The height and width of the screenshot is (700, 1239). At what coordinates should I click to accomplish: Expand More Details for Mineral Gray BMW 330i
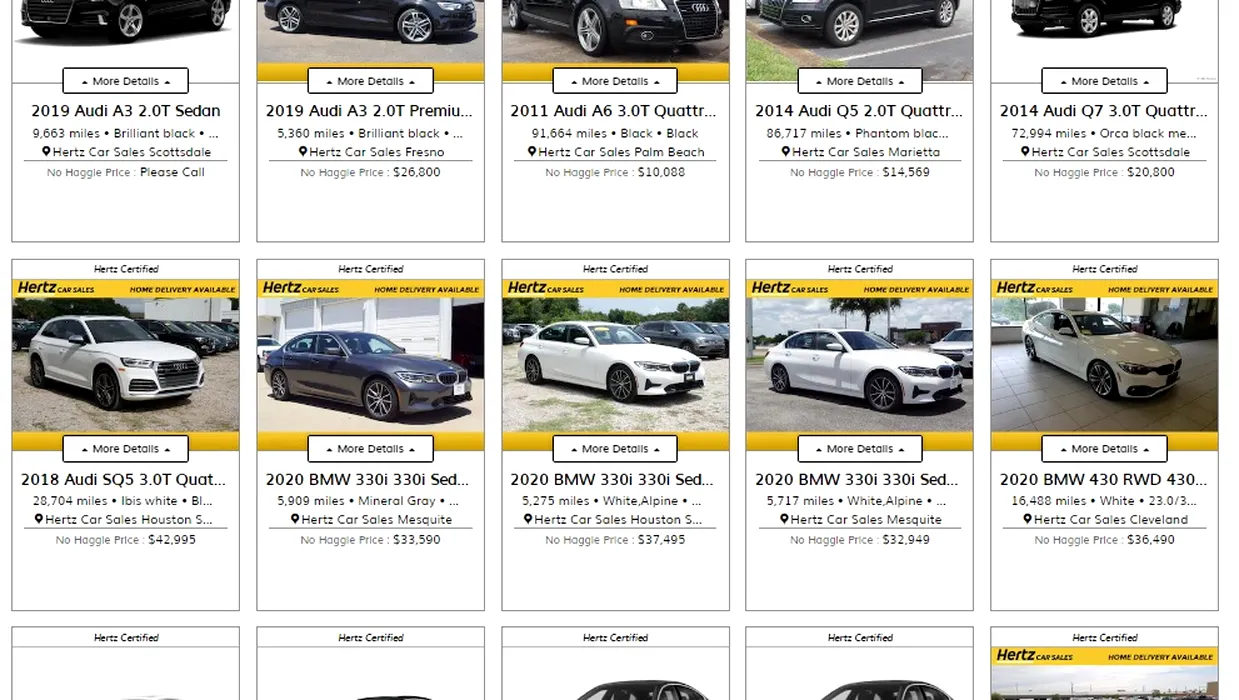[370, 449]
